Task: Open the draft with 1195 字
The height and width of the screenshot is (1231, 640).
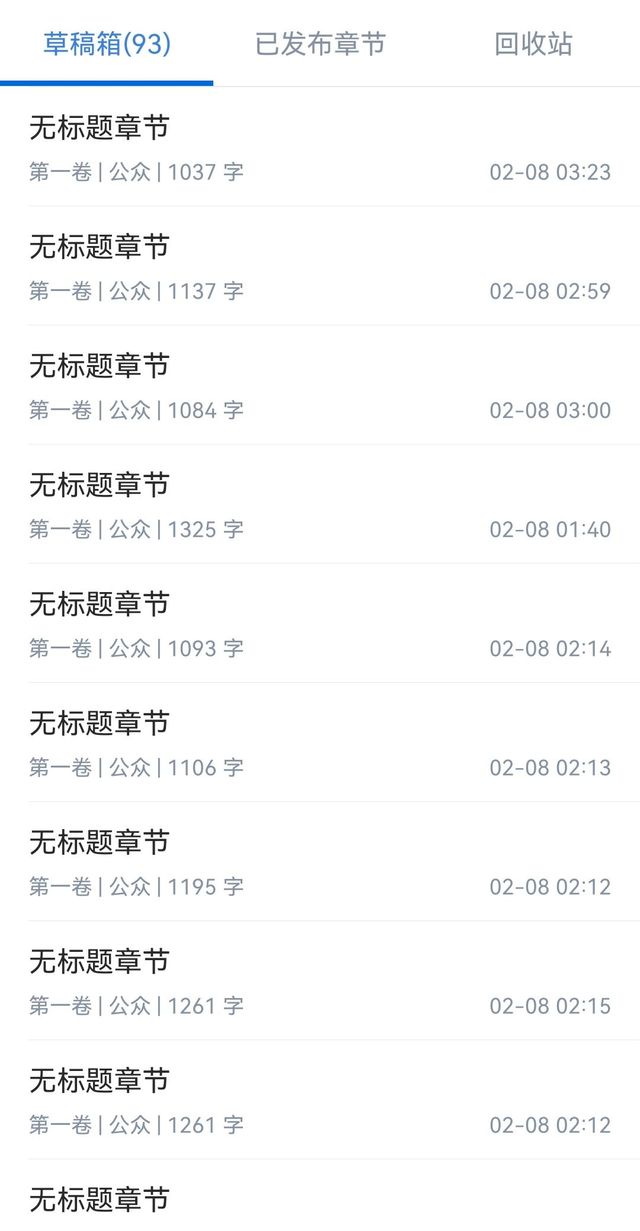Action: [x=320, y=861]
